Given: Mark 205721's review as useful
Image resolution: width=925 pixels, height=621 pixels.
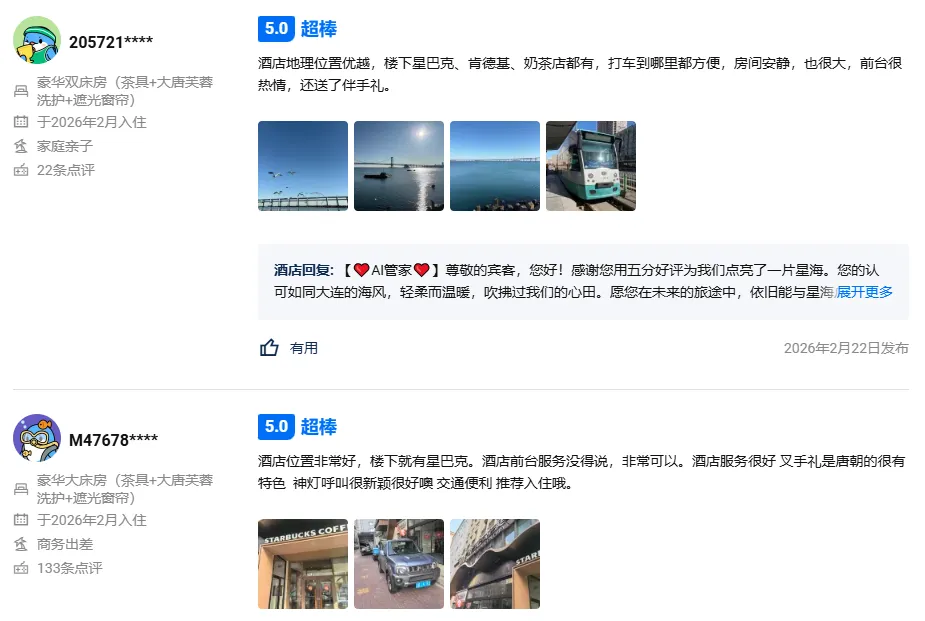Looking at the screenshot, I should [289, 348].
